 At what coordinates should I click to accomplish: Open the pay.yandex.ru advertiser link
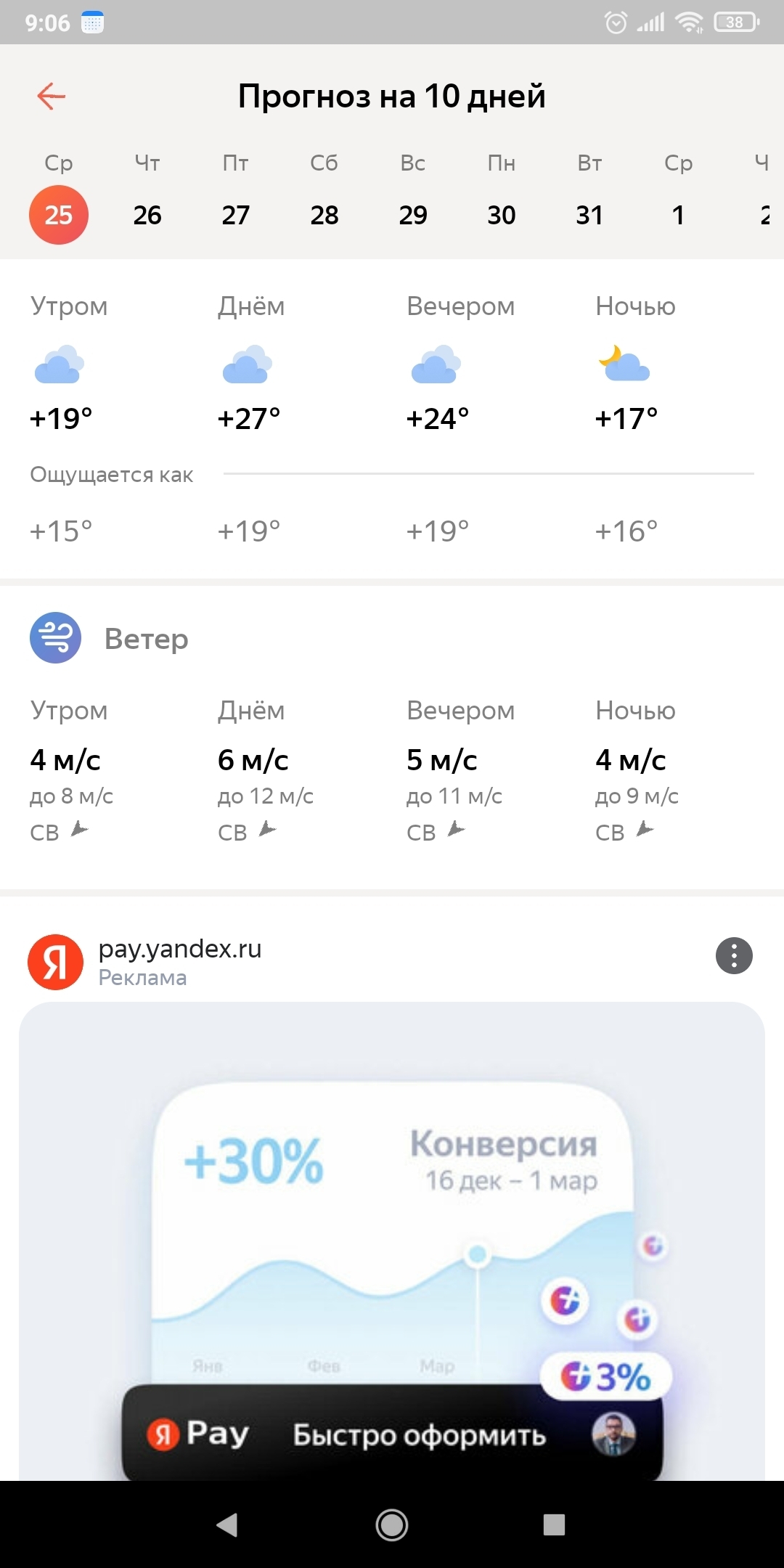click(180, 949)
